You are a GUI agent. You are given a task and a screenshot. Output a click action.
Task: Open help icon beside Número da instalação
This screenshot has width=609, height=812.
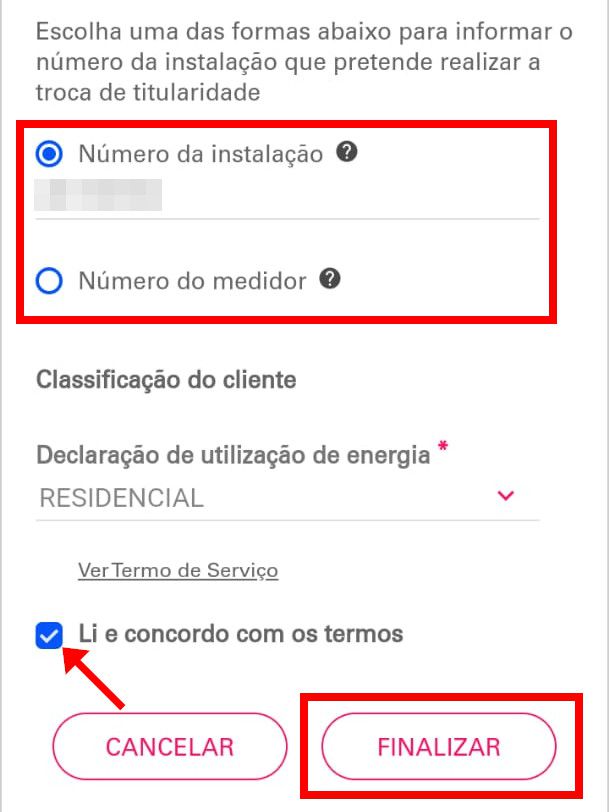(x=347, y=153)
